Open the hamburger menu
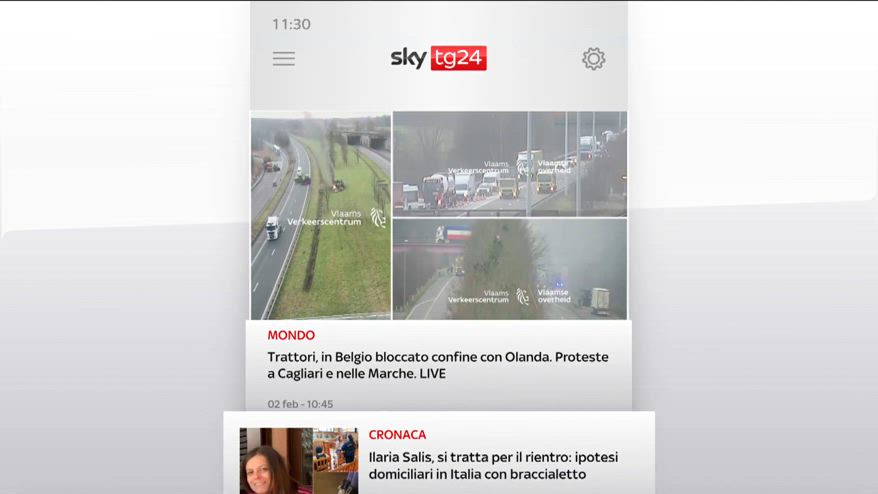This screenshot has height=494, width=878. (284, 59)
